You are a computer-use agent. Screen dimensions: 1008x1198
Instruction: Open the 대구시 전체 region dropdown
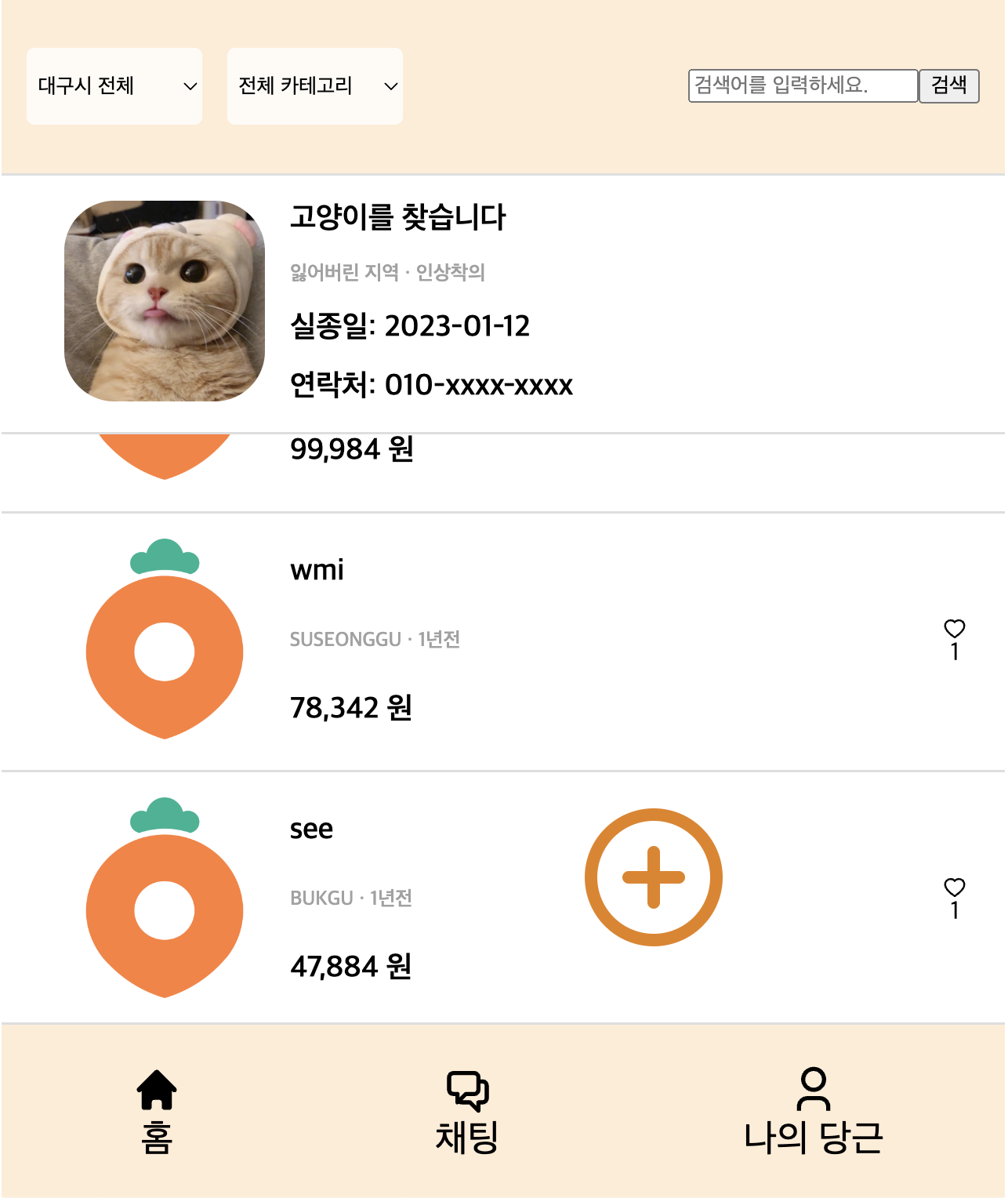click(114, 86)
